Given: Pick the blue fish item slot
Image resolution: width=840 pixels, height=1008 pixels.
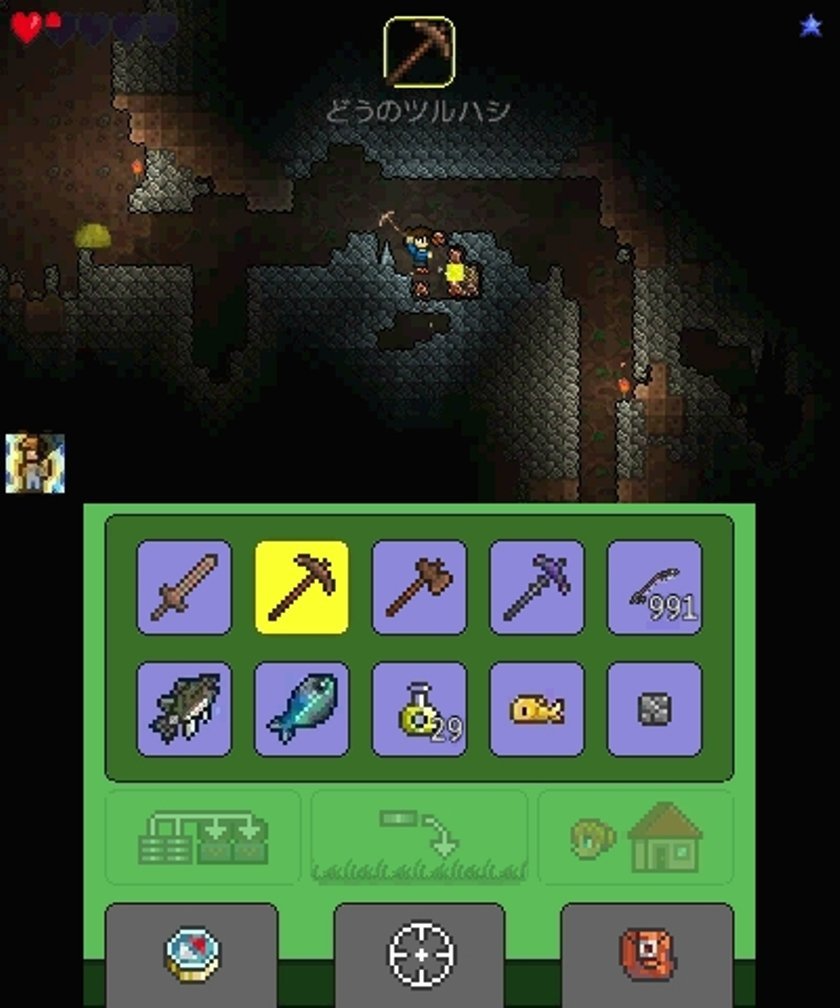Looking at the screenshot, I should coord(302,709).
